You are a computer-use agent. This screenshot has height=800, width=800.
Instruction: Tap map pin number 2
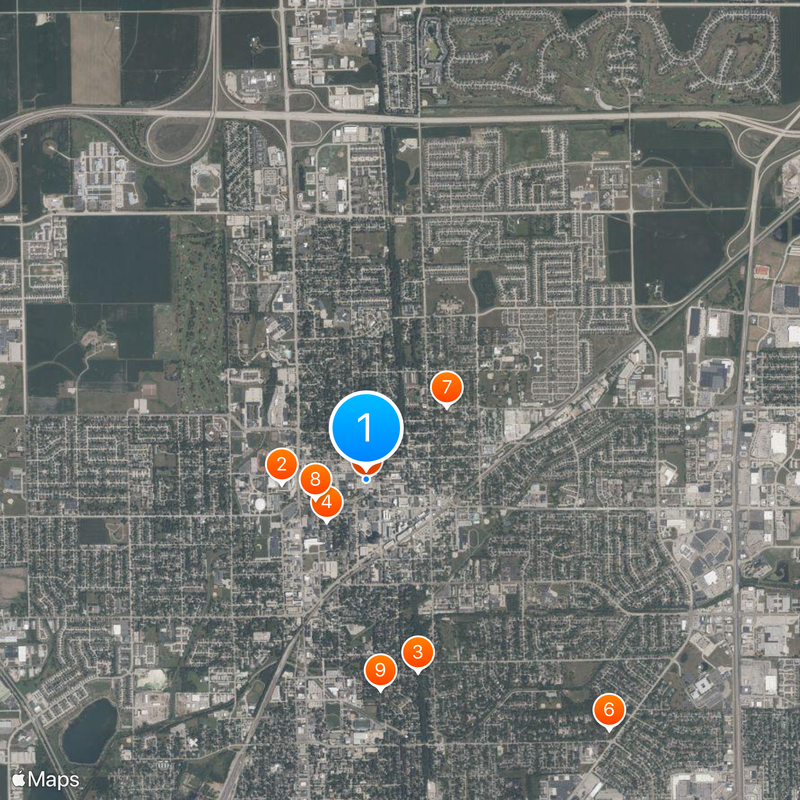[x=282, y=464]
